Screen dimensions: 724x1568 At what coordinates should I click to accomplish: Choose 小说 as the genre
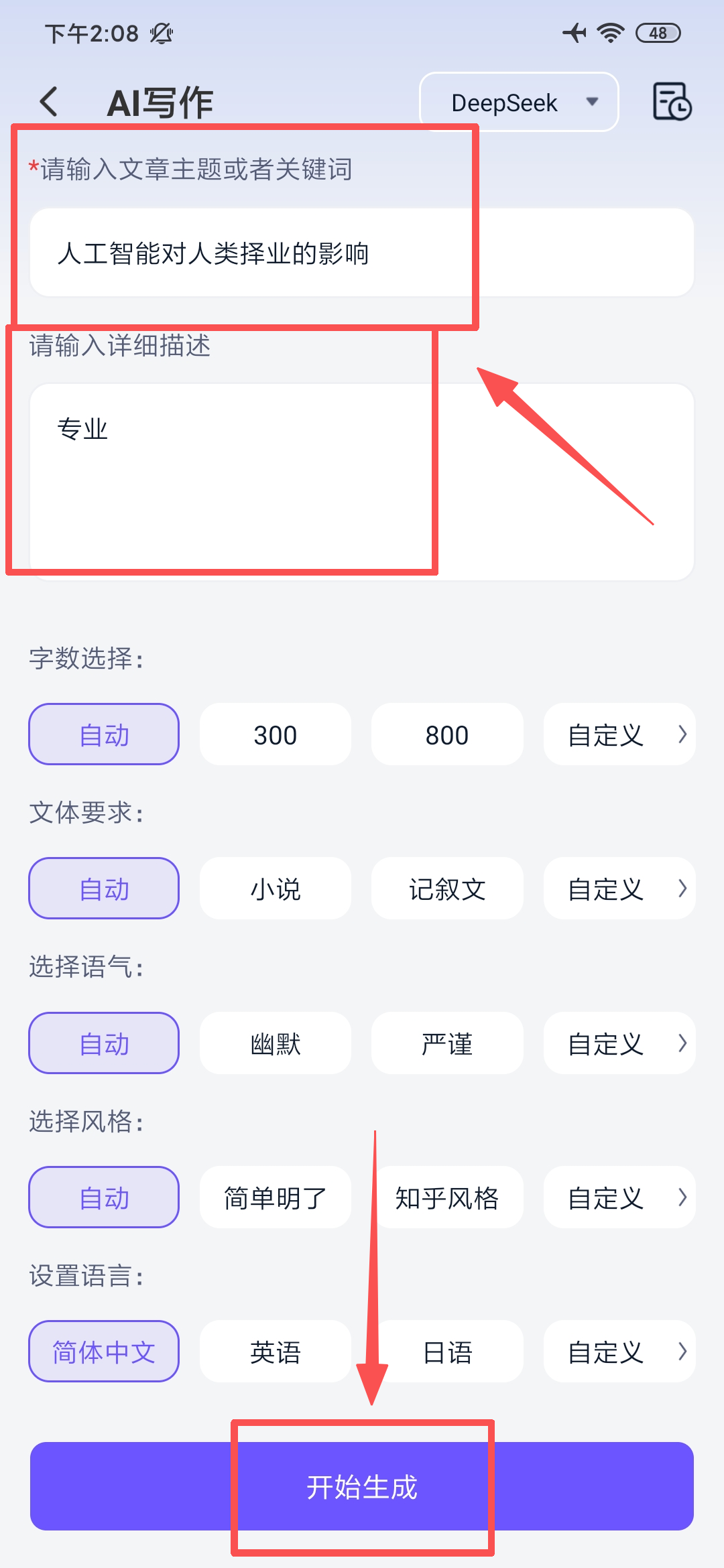click(x=275, y=889)
